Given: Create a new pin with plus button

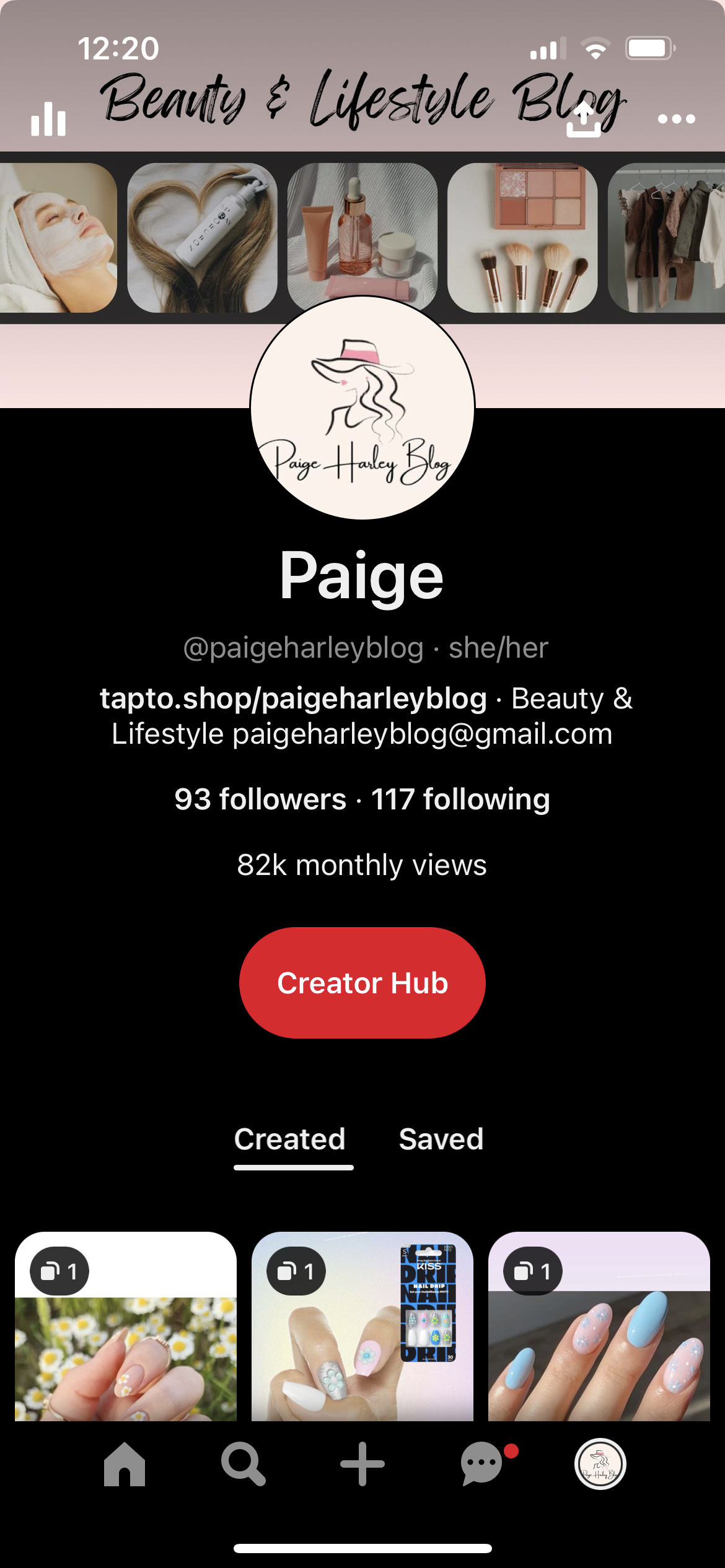Looking at the screenshot, I should coord(362,1464).
